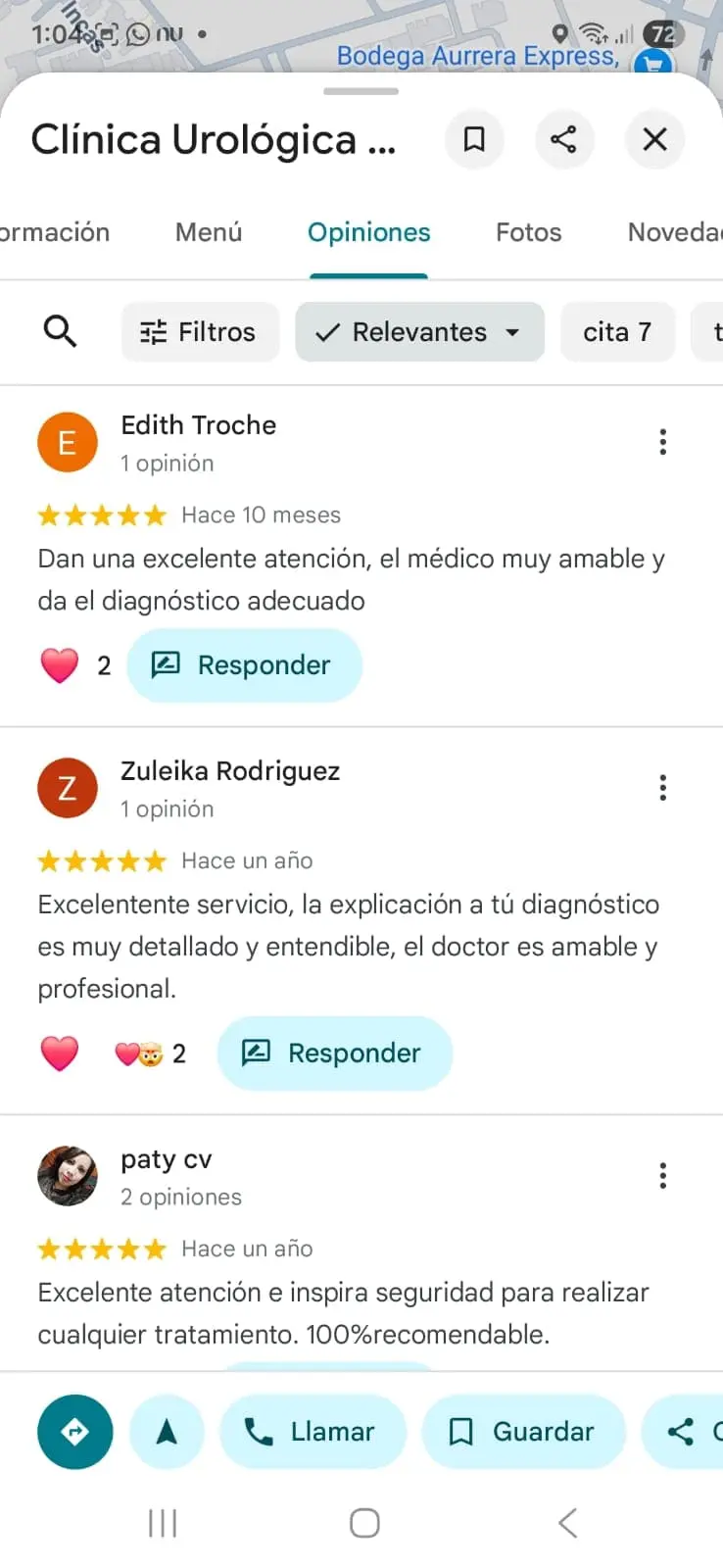The height and width of the screenshot is (1568, 723).
Task: Open Zuleika Rodriguez's review options menu
Action: pos(663,788)
